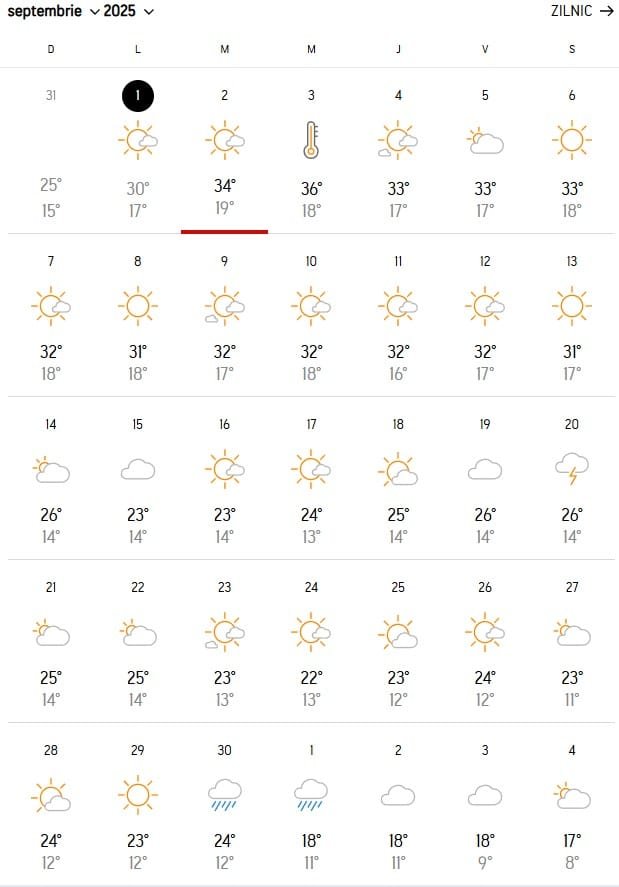Open rainy September 30 forecast
The width and height of the screenshot is (619, 887).
coord(224,804)
